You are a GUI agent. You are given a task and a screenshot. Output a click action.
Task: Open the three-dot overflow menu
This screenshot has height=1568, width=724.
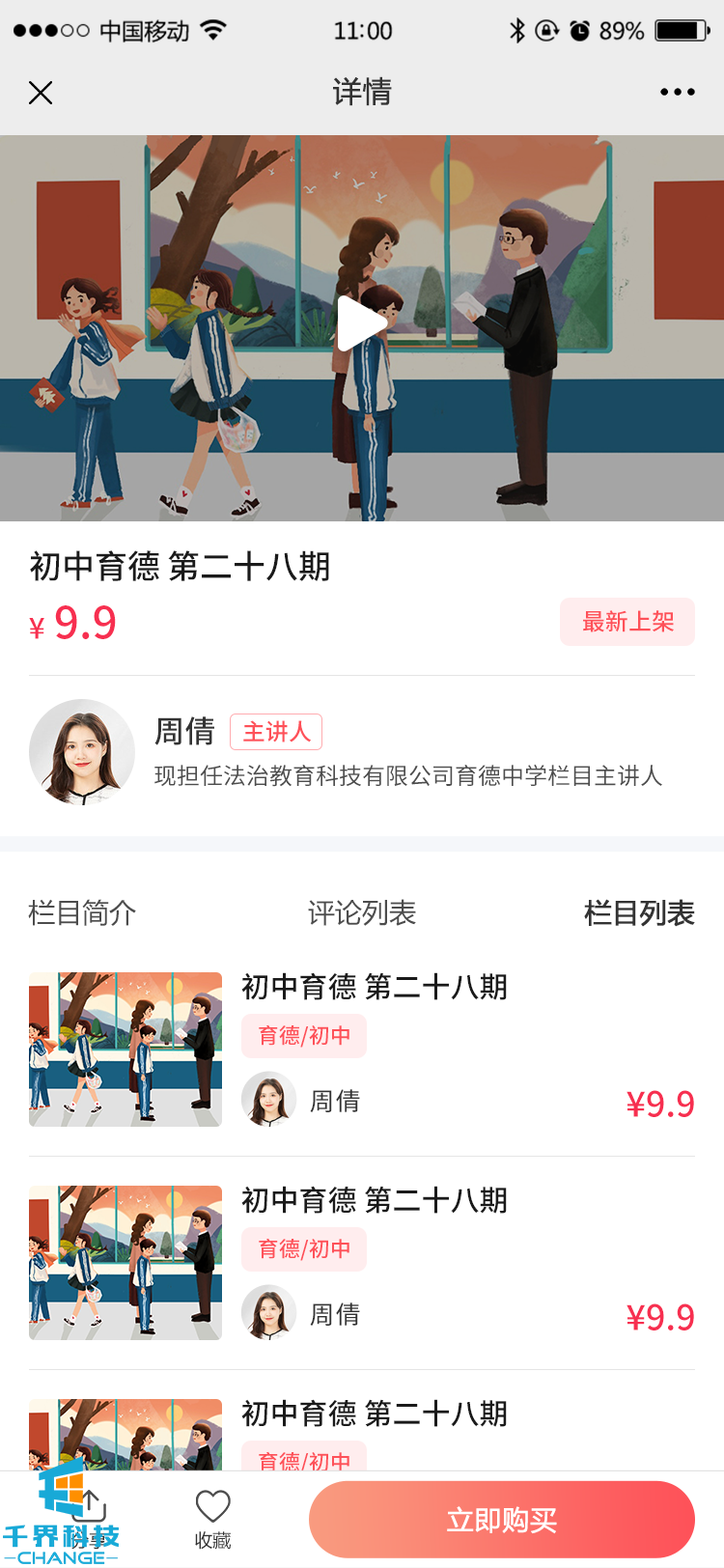677,93
